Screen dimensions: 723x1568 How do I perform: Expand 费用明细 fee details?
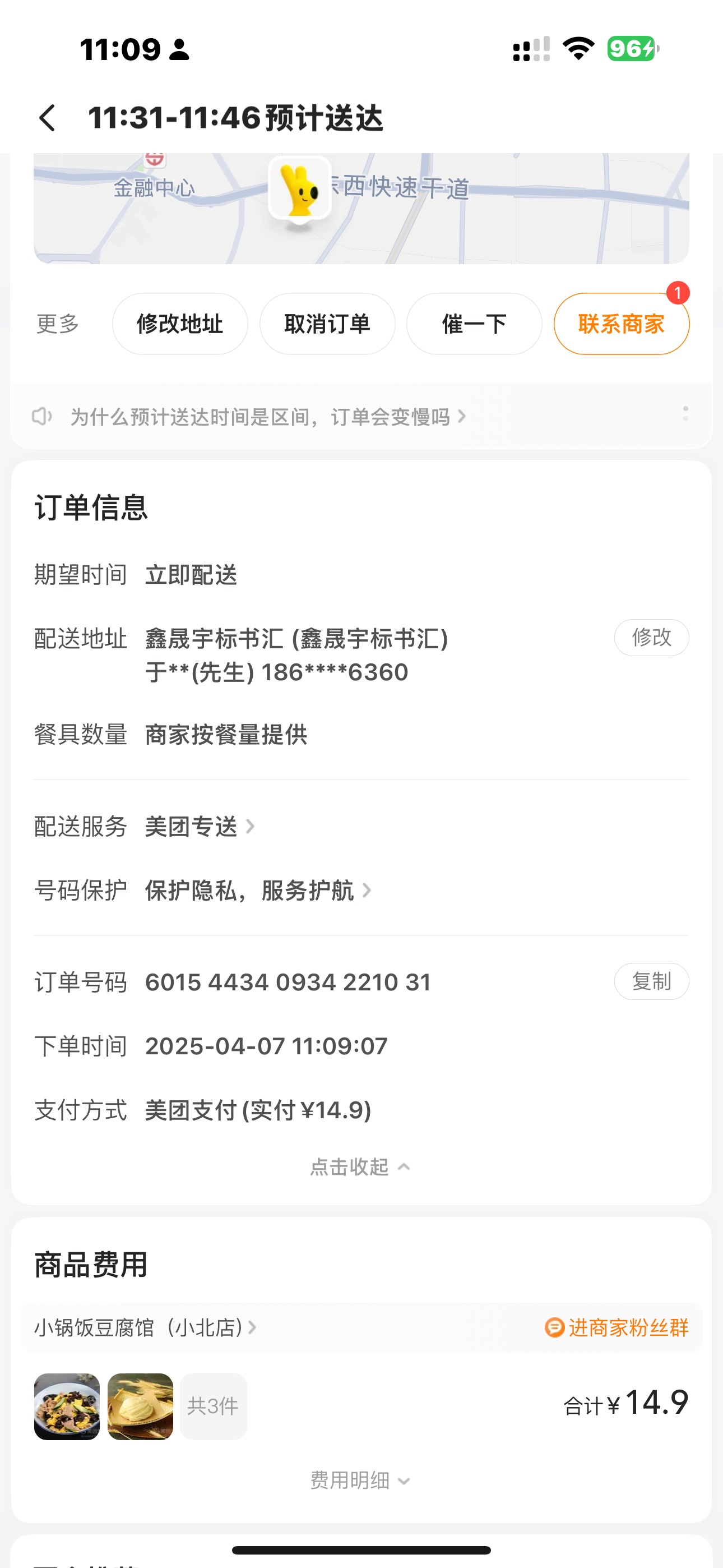(x=360, y=1481)
